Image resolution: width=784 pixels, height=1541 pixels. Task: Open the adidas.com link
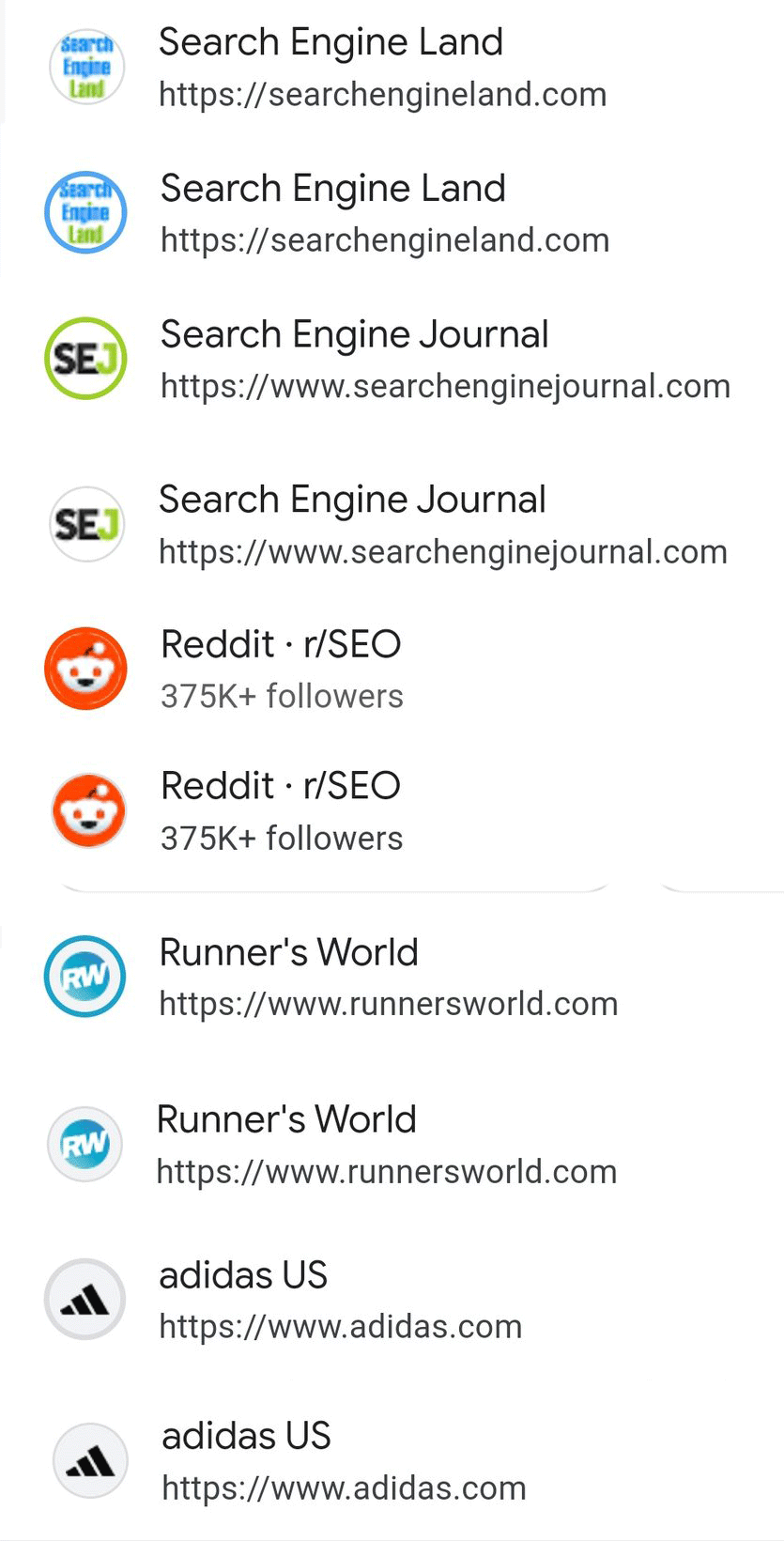(x=341, y=1326)
